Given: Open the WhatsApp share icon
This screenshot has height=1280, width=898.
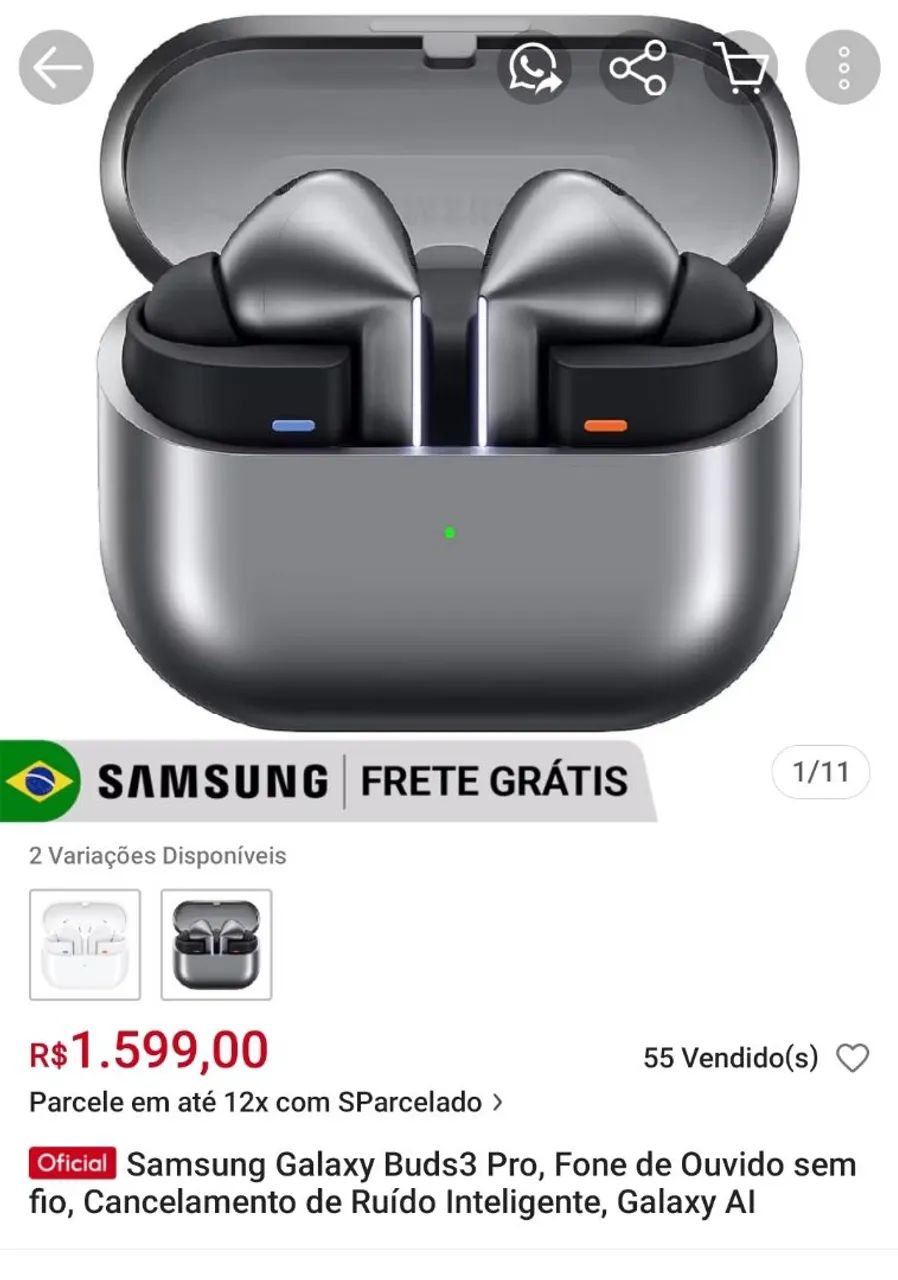Looking at the screenshot, I should [531, 68].
